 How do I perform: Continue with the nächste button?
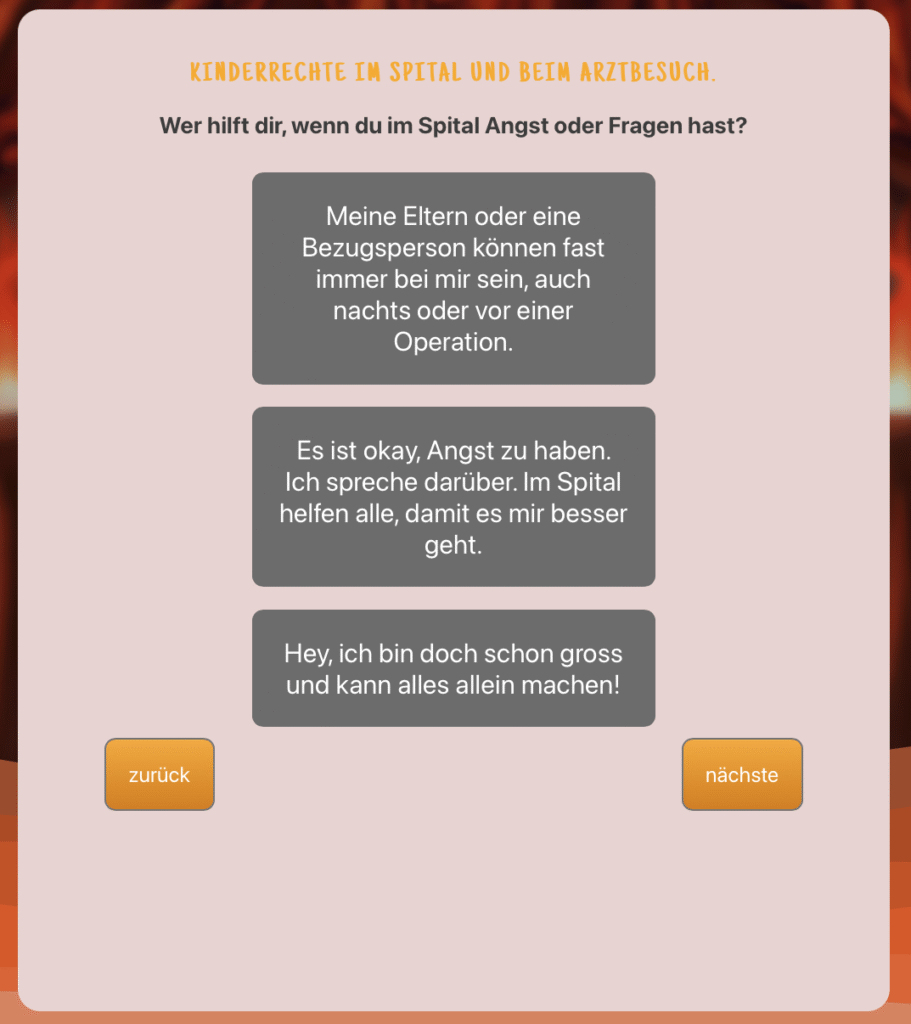pos(741,774)
